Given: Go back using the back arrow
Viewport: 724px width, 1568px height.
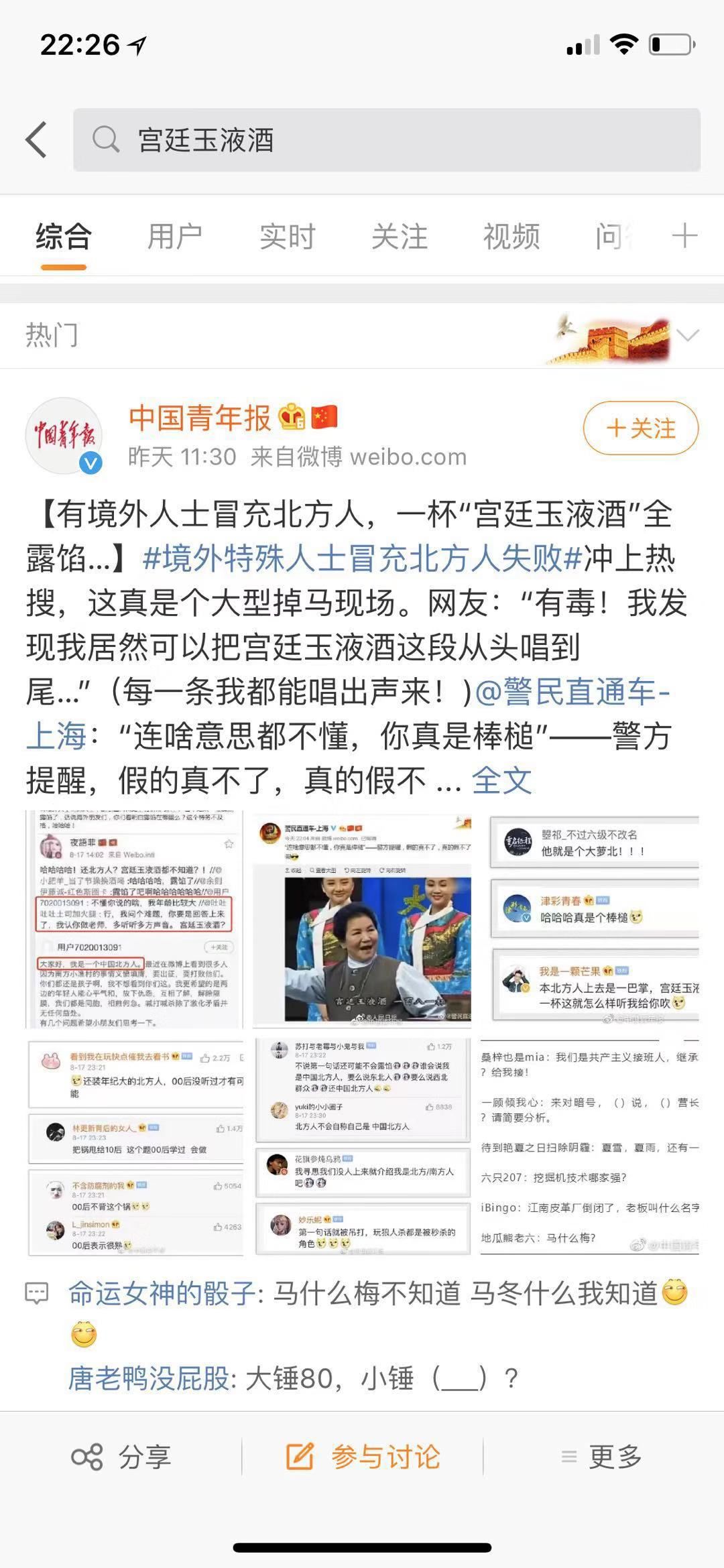Looking at the screenshot, I should tap(36, 139).
